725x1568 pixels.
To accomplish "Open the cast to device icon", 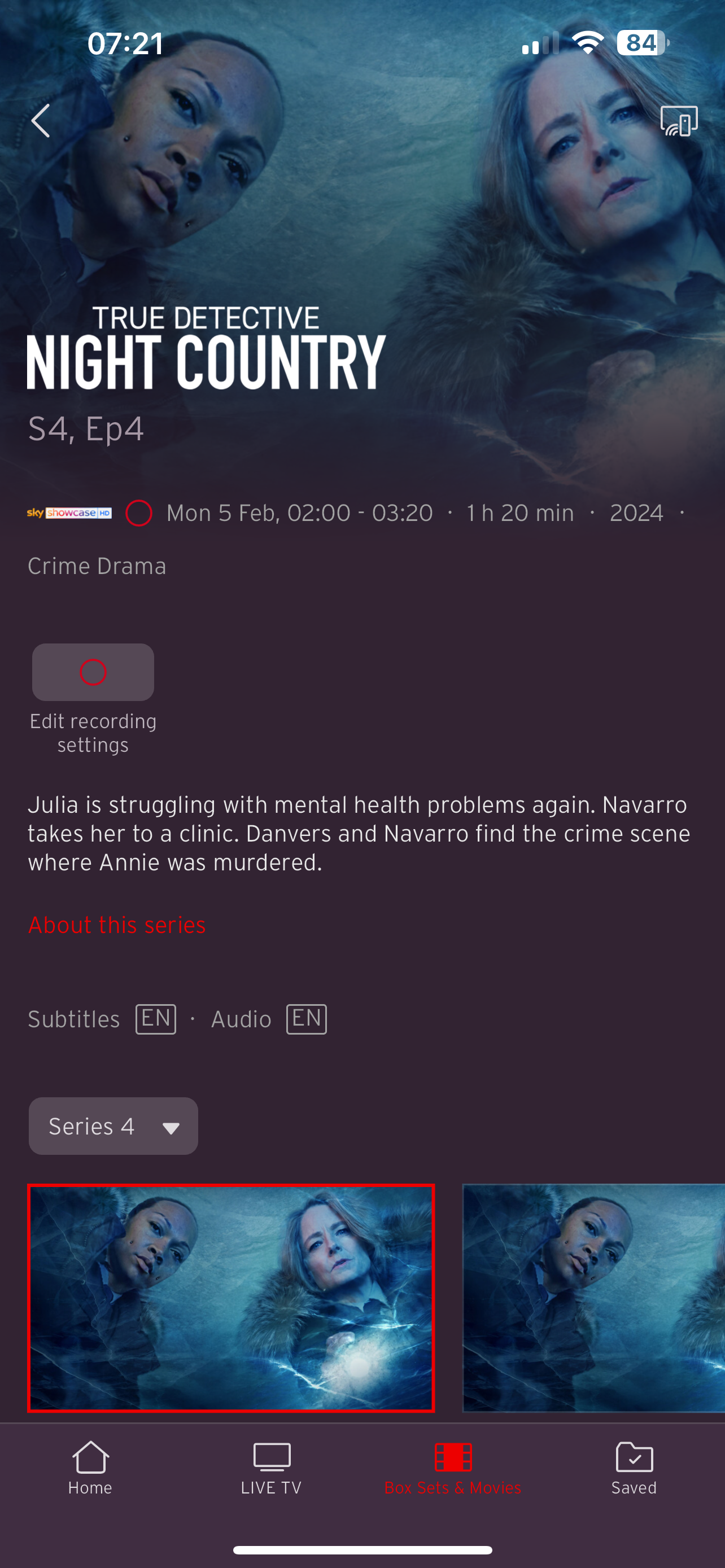I will click(679, 121).
